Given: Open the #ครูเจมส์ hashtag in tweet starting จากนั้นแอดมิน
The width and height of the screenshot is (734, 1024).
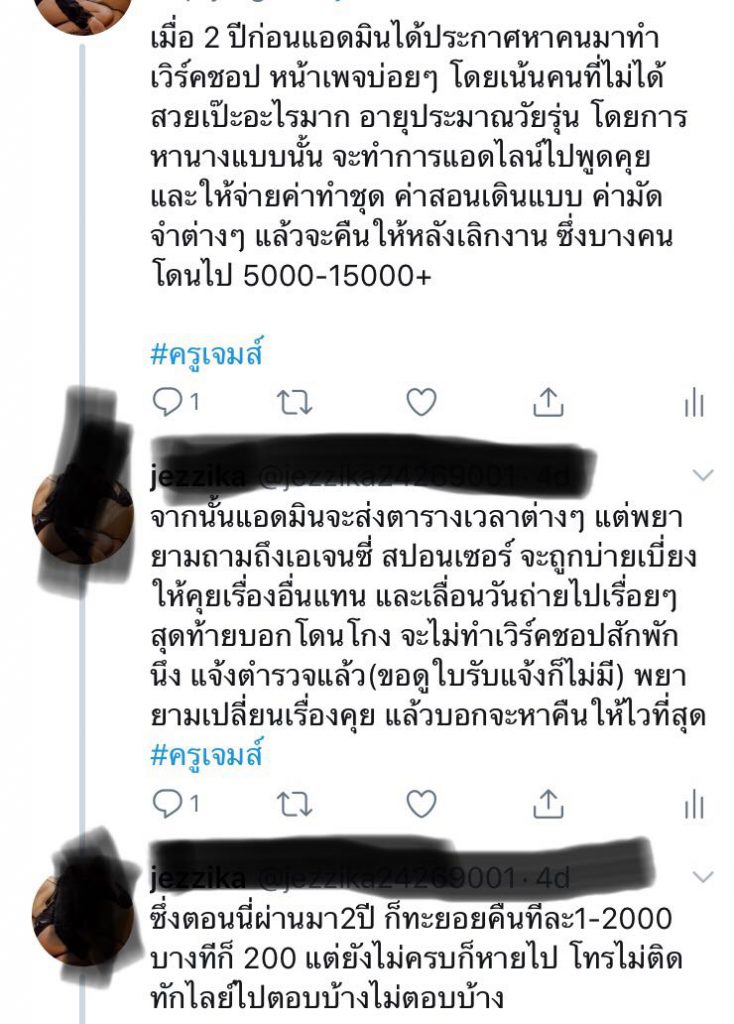Looking at the screenshot, I should 206,755.
